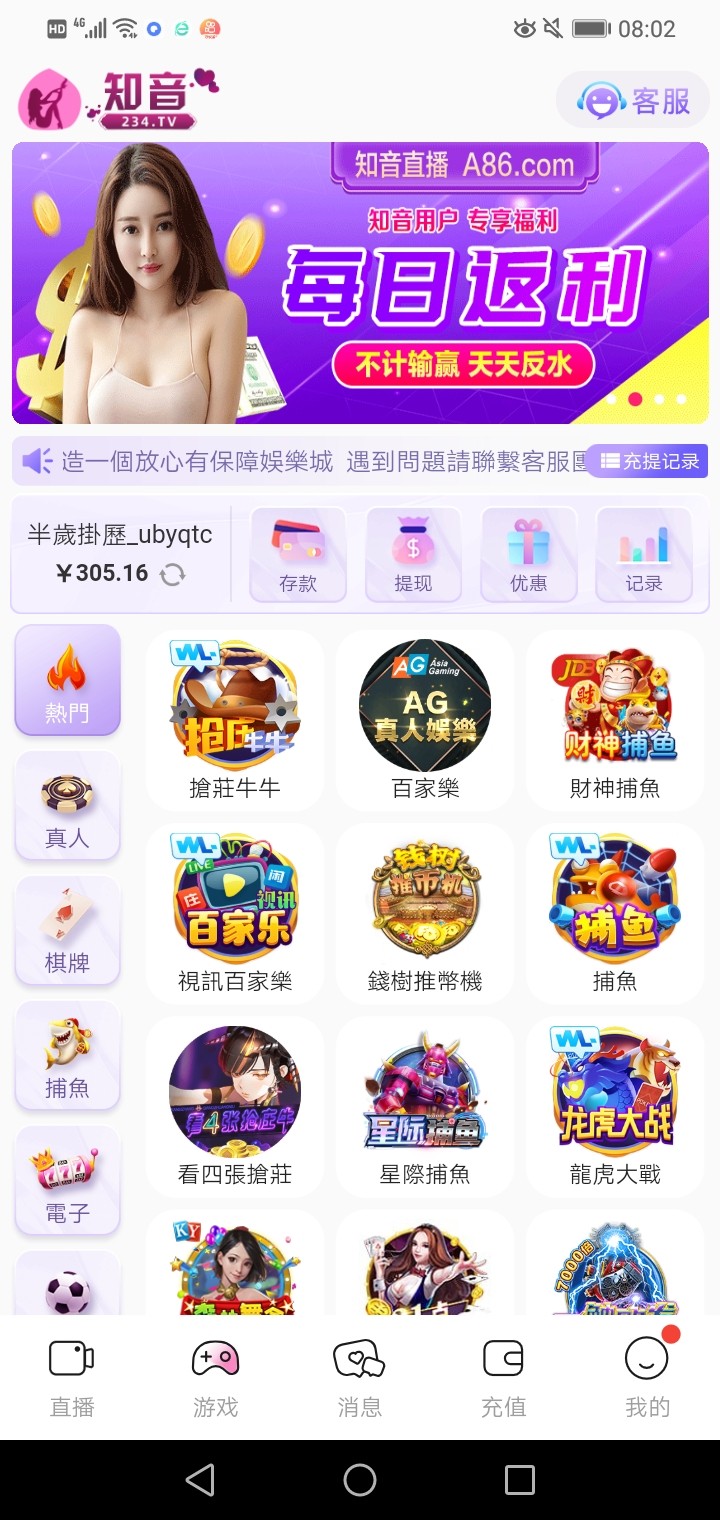Open 优惠 promotions
The image size is (720, 1520).
tap(528, 554)
